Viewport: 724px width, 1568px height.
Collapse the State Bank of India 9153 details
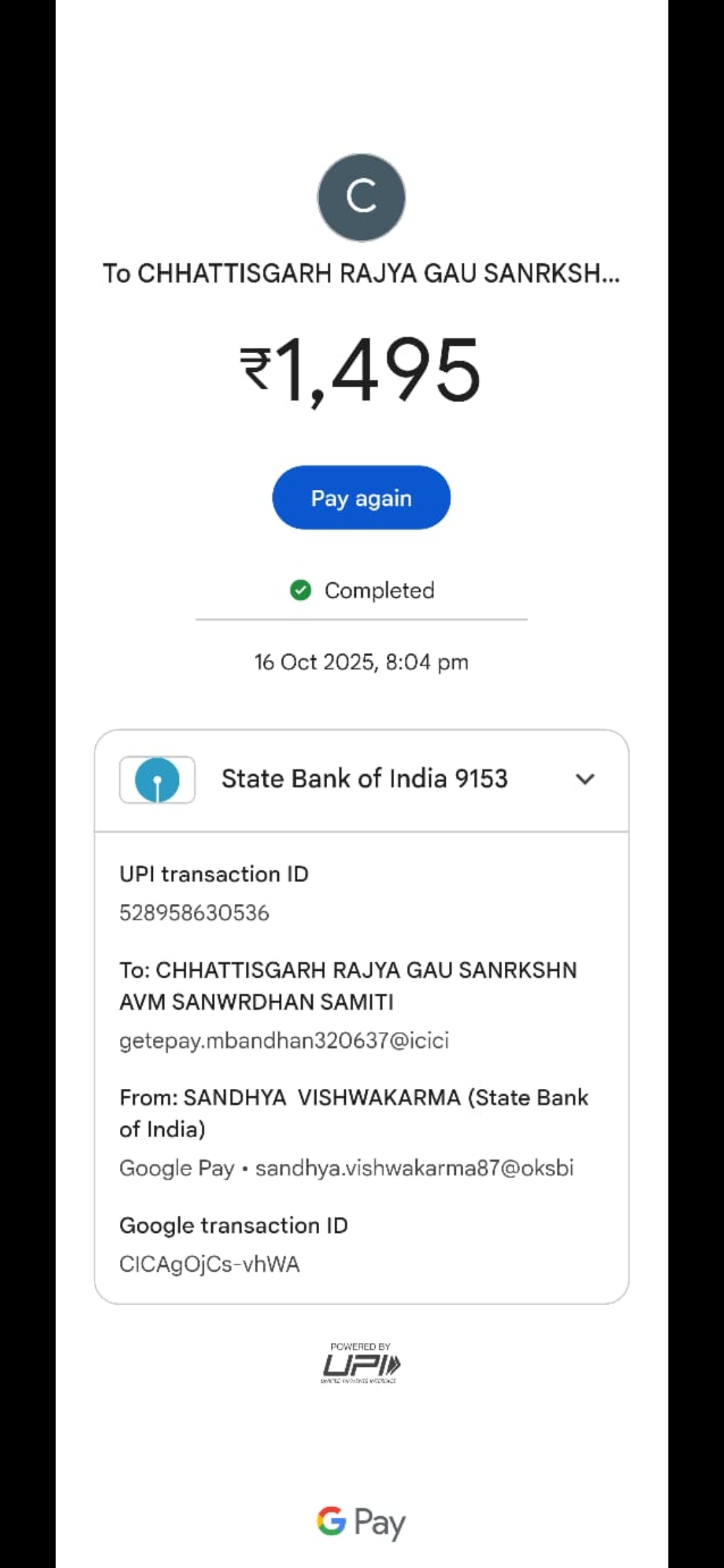tap(585, 779)
